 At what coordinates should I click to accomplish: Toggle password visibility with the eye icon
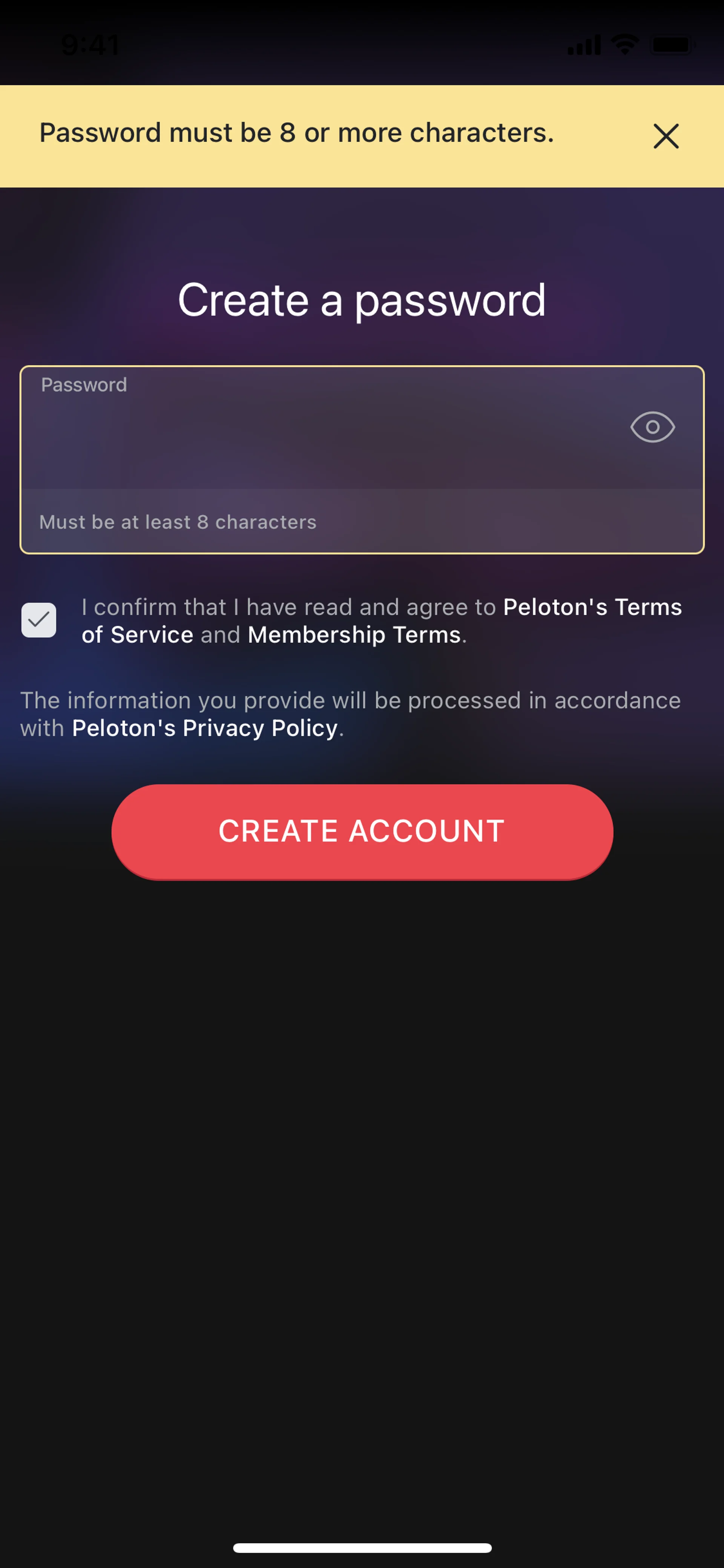(x=652, y=427)
